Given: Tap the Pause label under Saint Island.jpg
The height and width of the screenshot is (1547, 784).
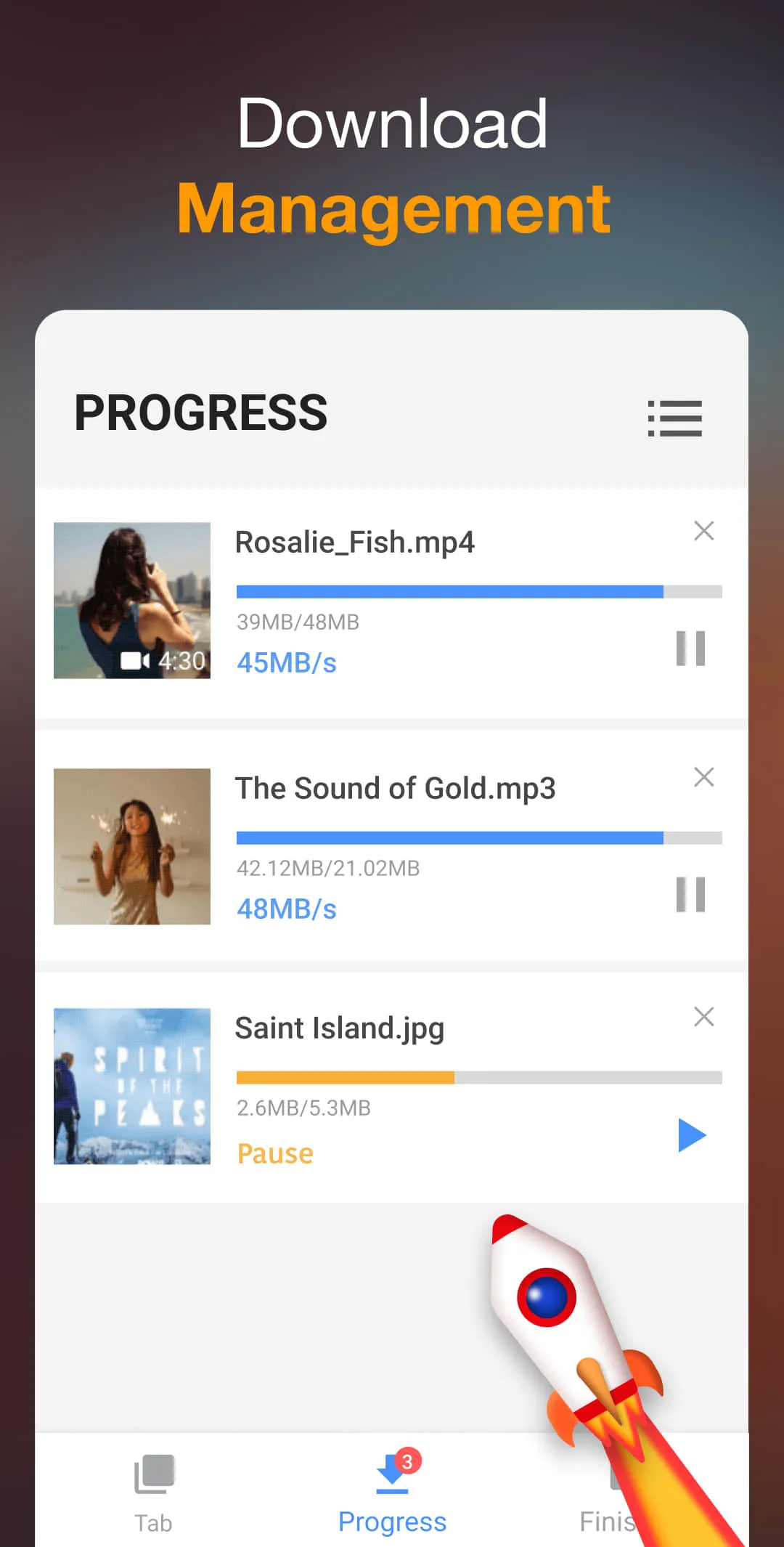Looking at the screenshot, I should coord(274,1153).
